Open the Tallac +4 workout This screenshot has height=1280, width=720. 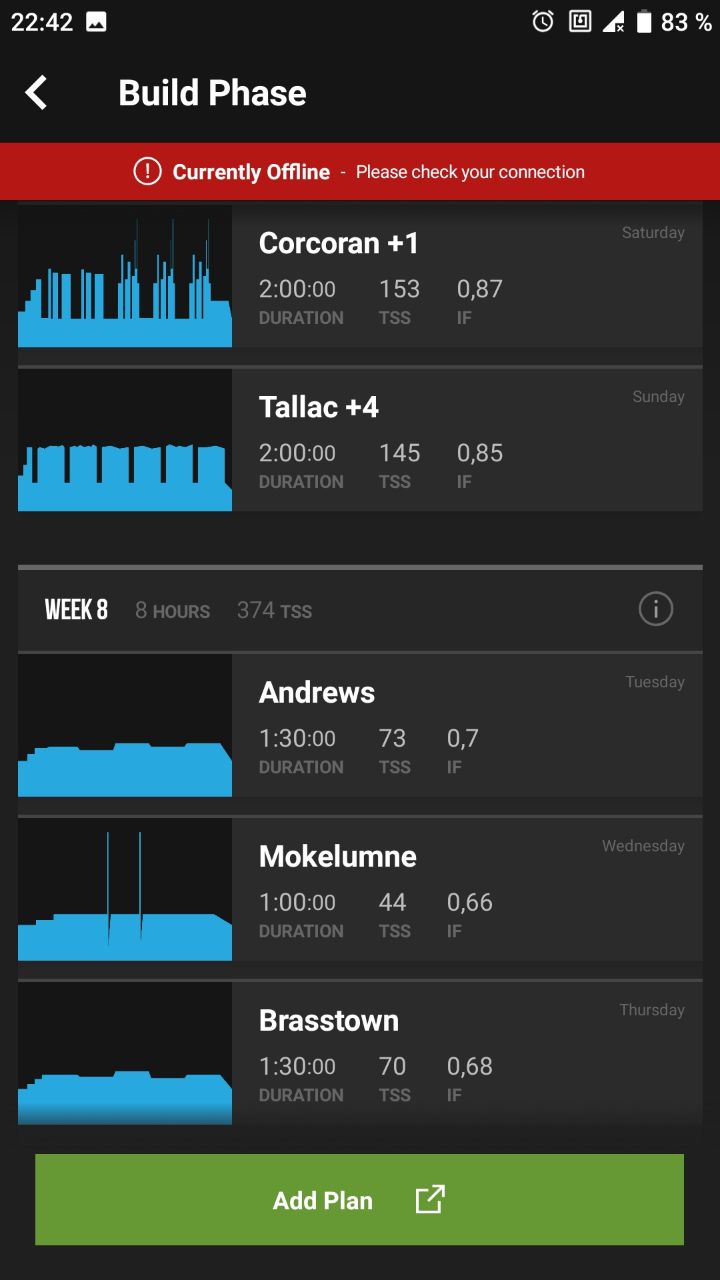point(360,440)
